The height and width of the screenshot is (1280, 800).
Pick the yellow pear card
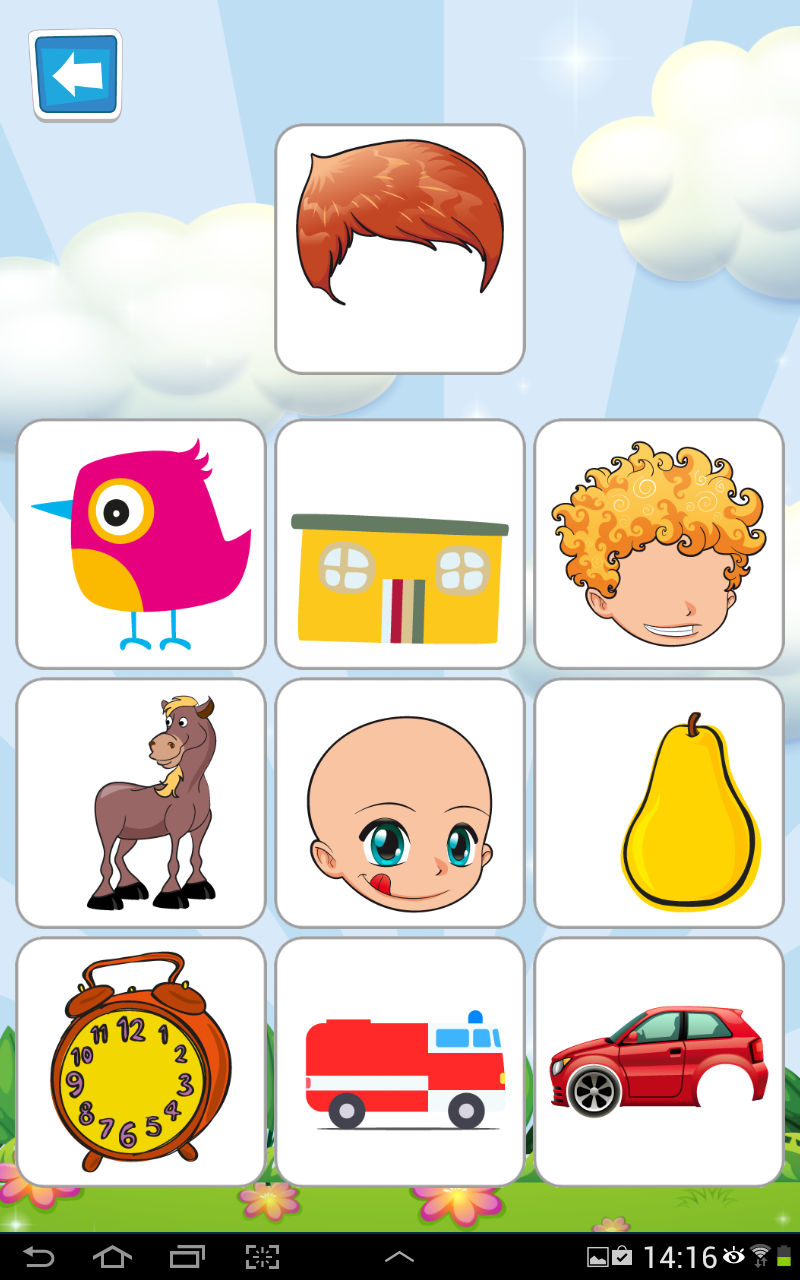coord(658,801)
